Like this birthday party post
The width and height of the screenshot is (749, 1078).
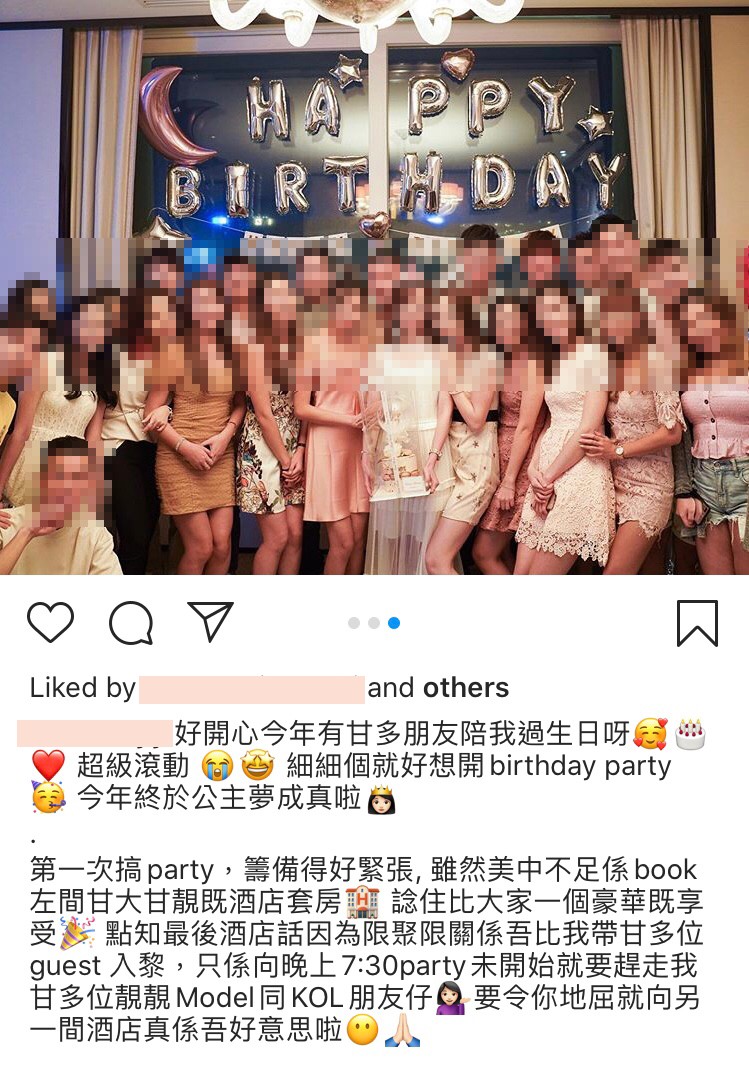pyautogui.click(x=50, y=622)
